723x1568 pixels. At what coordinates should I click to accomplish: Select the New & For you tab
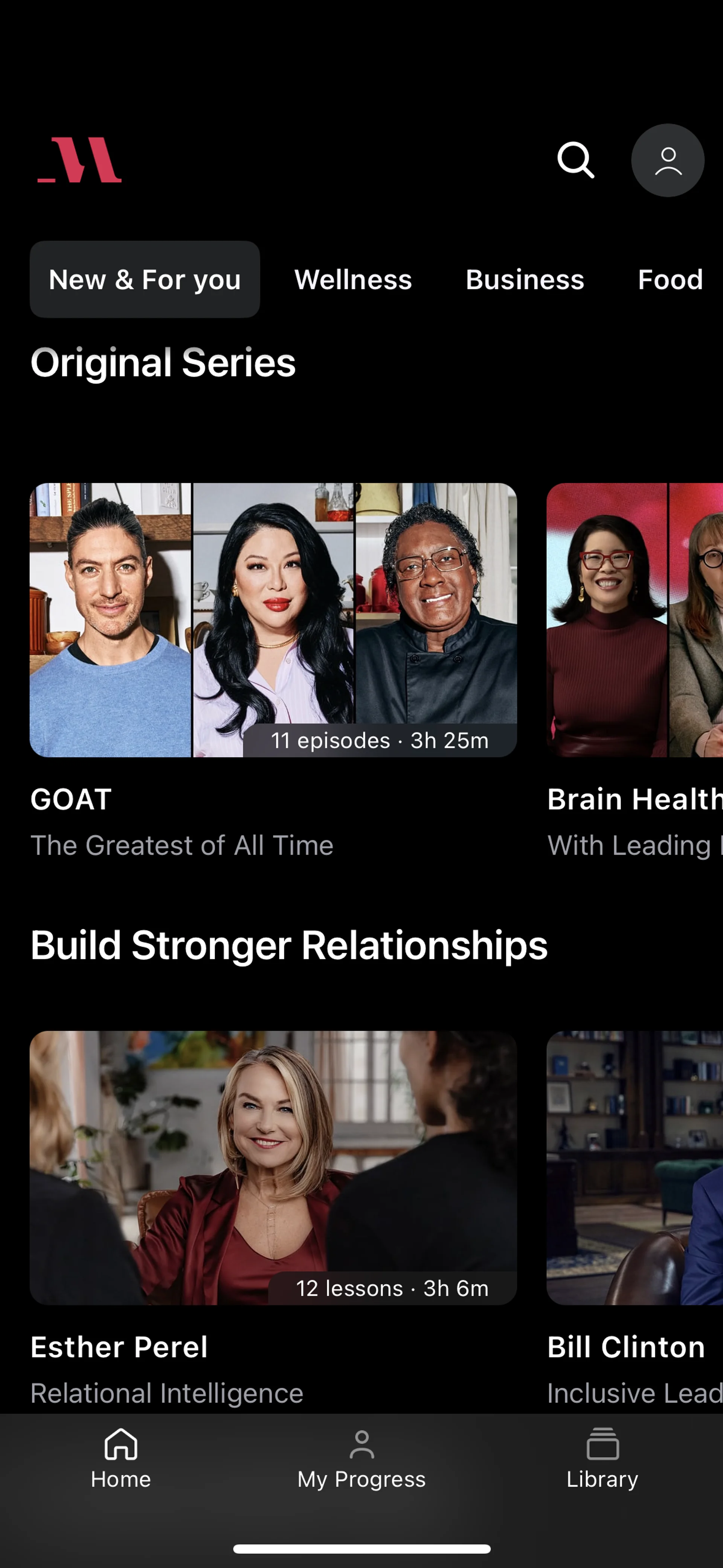click(x=145, y=280)
